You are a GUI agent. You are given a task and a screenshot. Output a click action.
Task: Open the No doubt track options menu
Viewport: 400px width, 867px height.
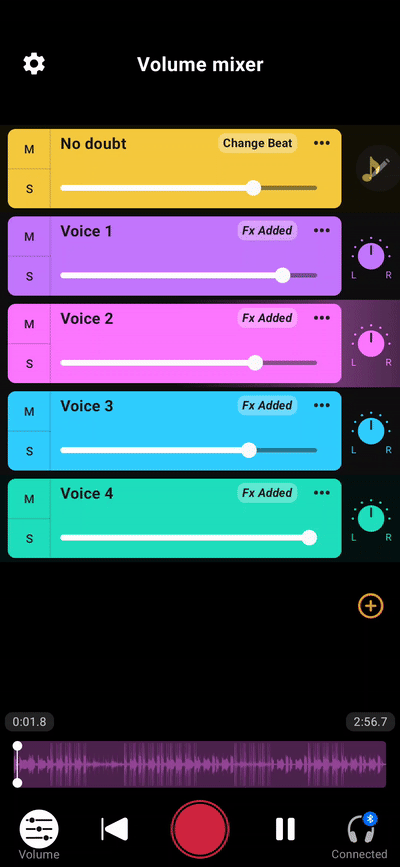pos(321,143)
